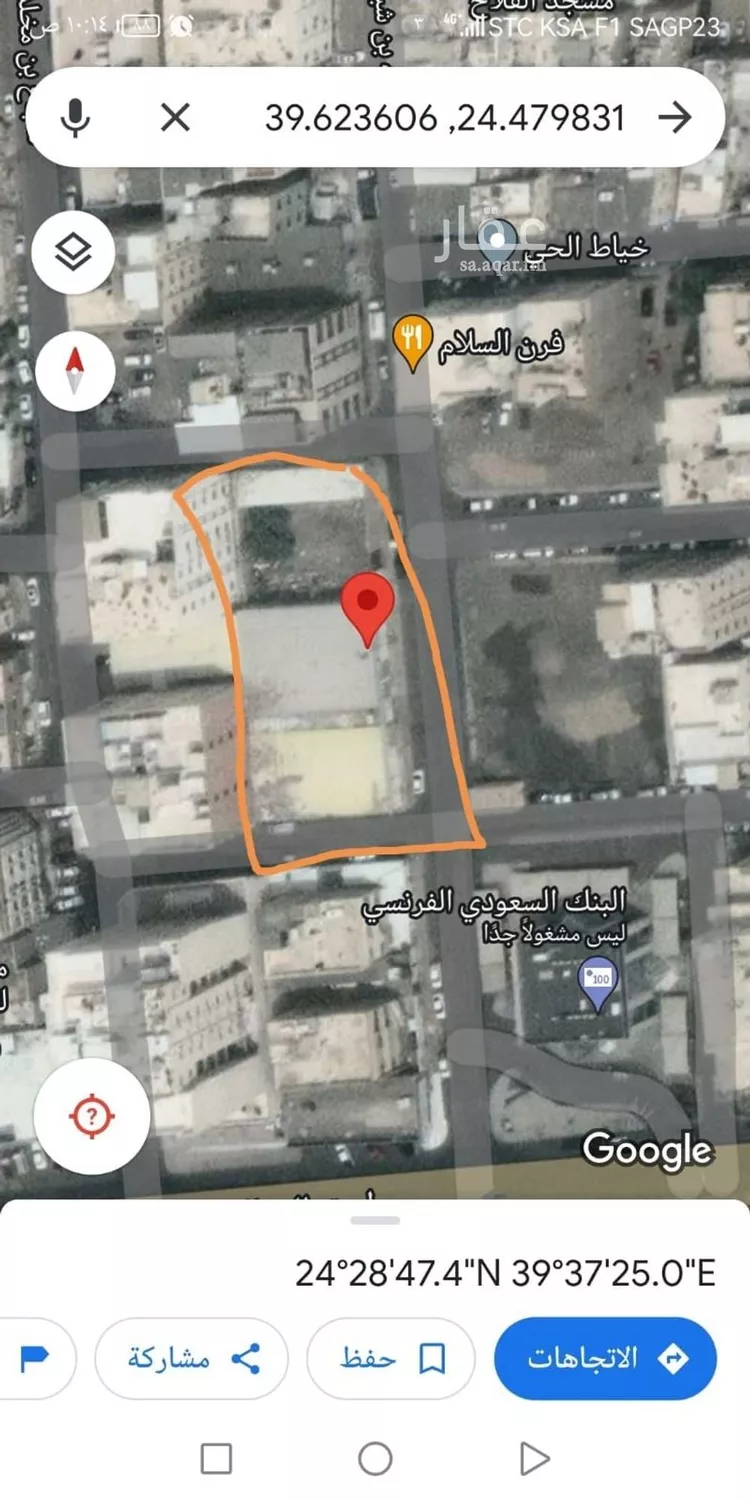The image size is (750, 1500).
Task: Save the place with the حفظ button
Action: pyautogui.click(x=390, y=1358)
